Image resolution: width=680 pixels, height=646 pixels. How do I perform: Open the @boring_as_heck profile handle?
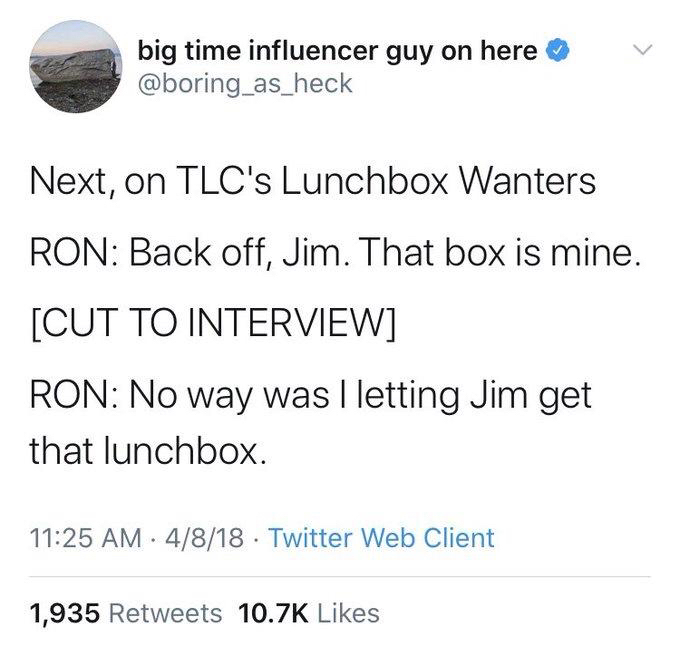point(244,83)
